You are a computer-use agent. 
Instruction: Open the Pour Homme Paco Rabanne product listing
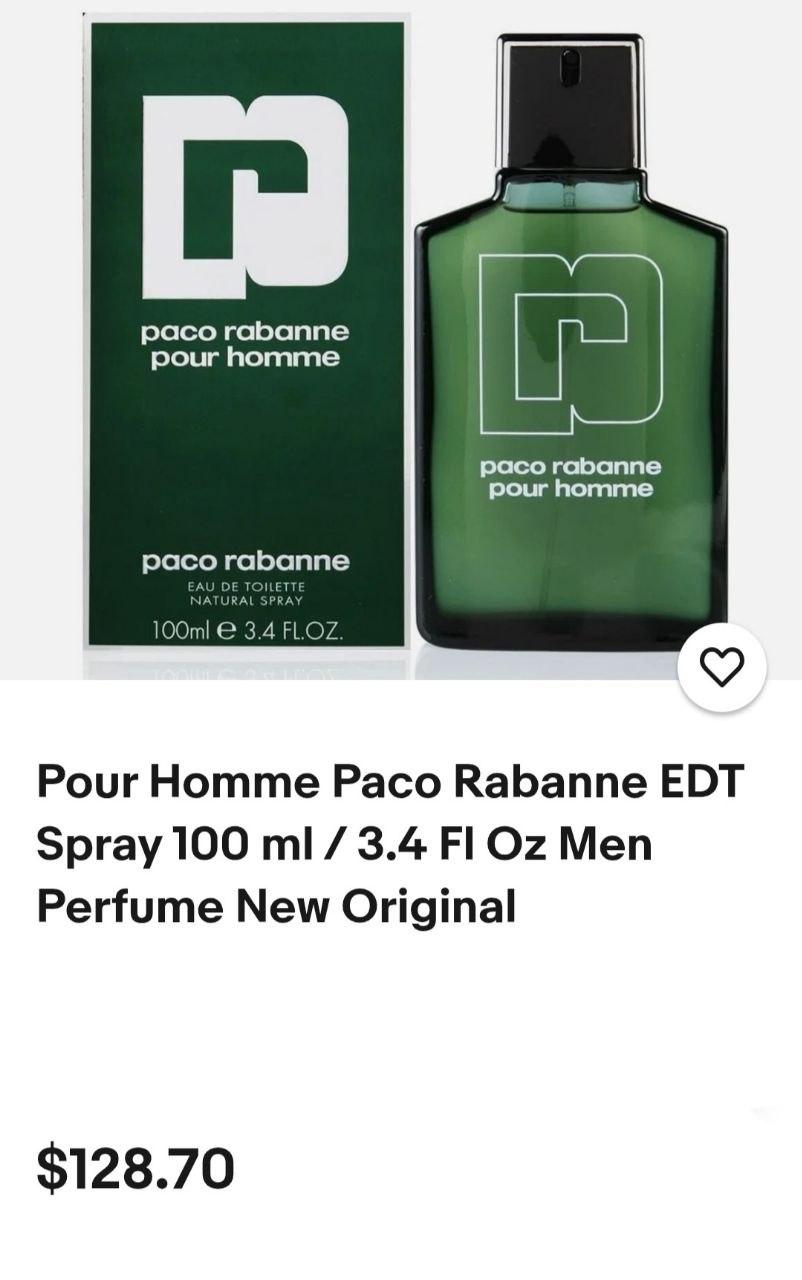(x=390, y=844)
